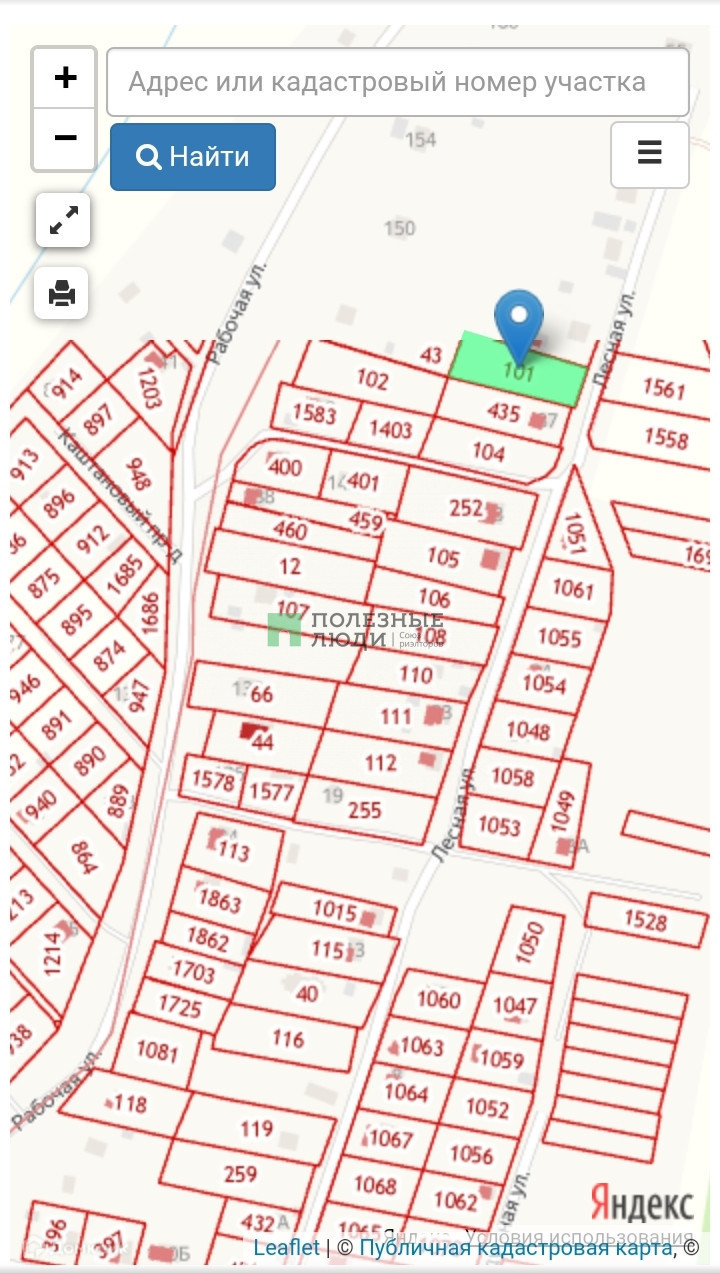Tap the Найти search button

[193, 157]
